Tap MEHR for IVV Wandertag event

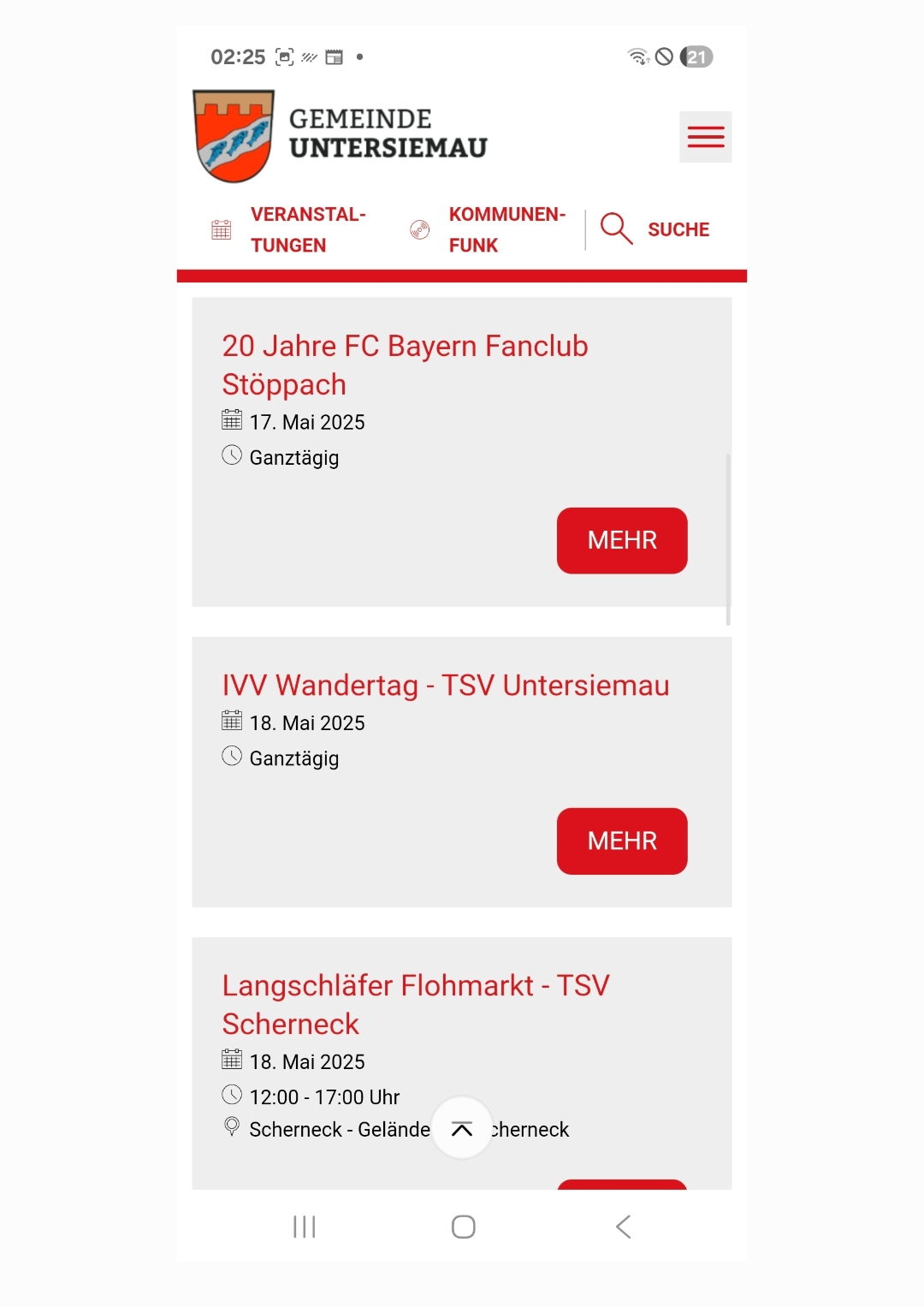pyautogui.click(x=622, y=841)
